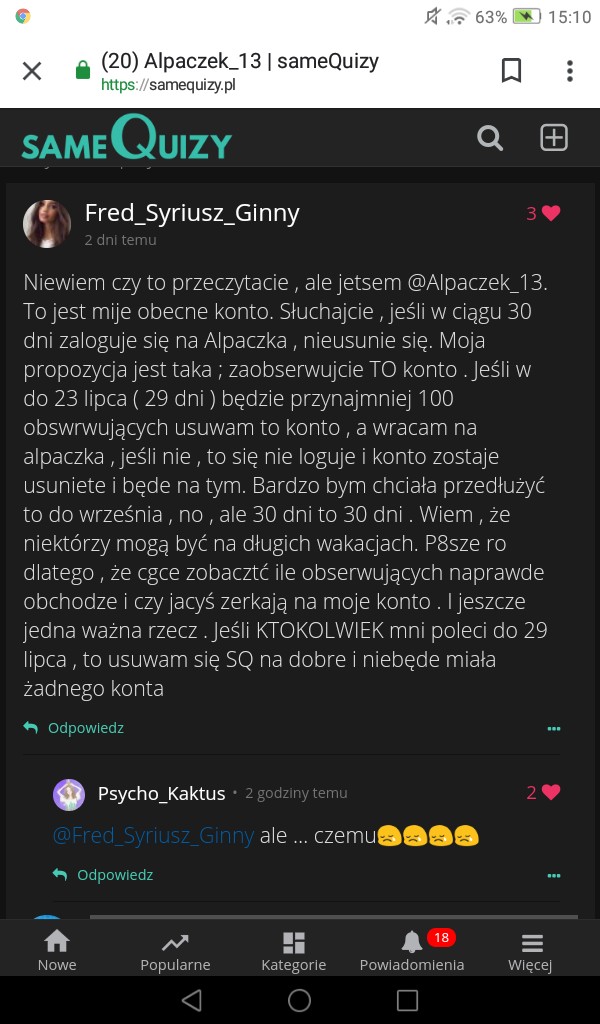Tap the plus icon to create a quiz
This screenshot has height=1024, width=600.
554,138
